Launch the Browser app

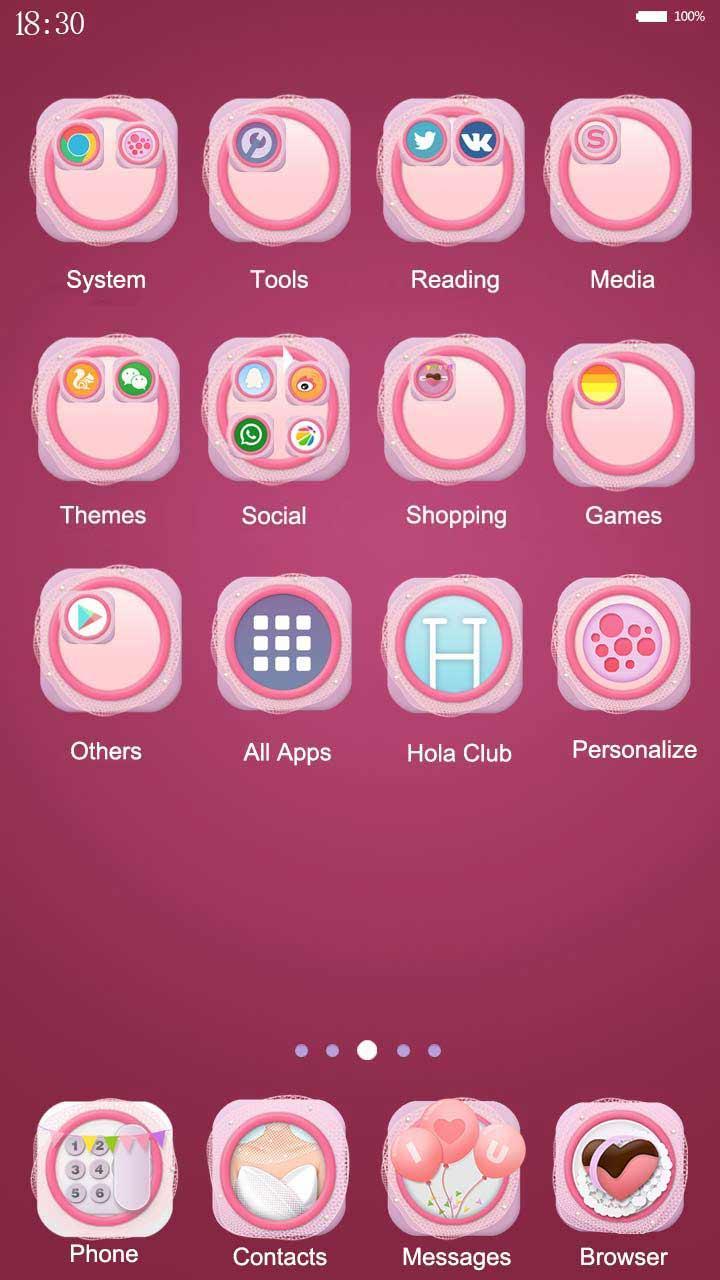(622, 1170)
